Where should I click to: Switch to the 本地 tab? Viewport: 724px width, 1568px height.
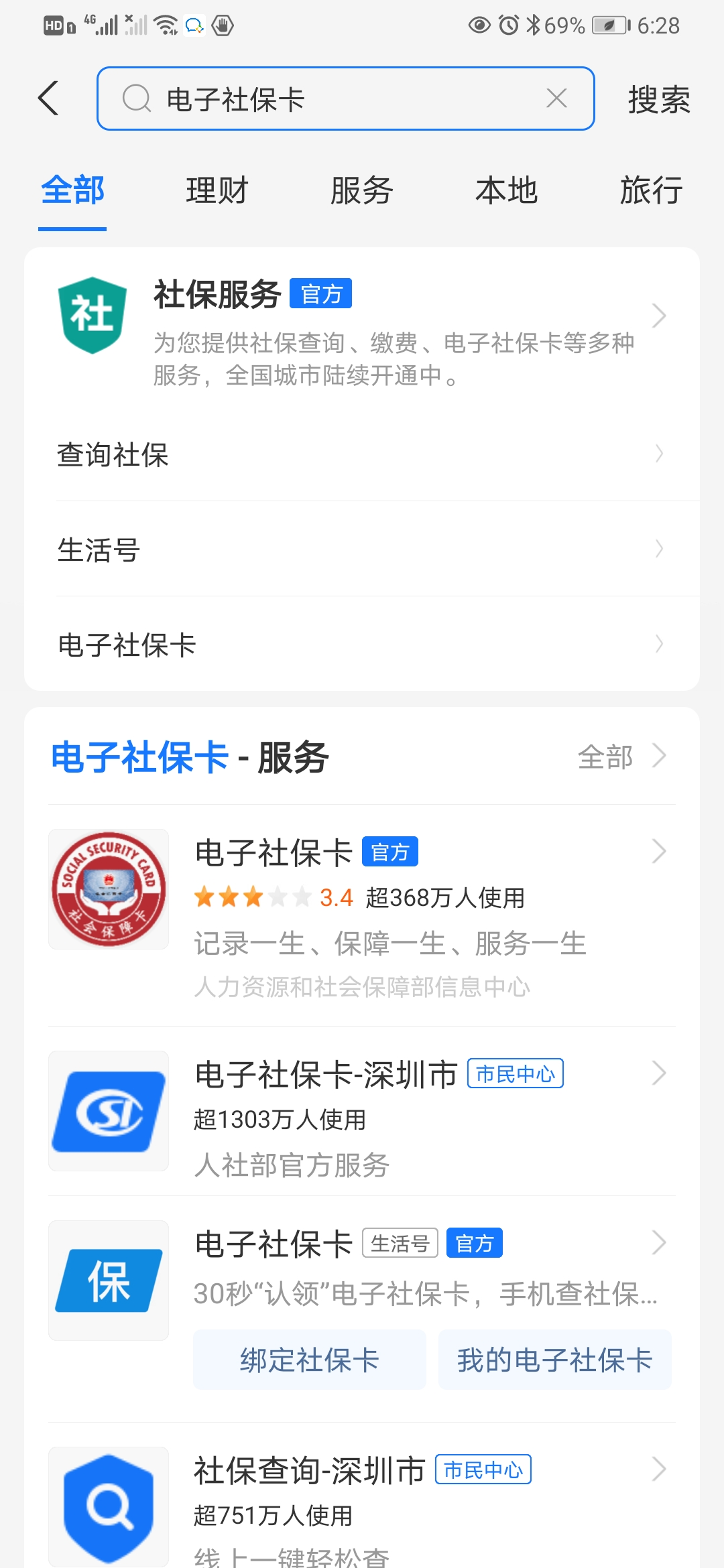point(507,190)
